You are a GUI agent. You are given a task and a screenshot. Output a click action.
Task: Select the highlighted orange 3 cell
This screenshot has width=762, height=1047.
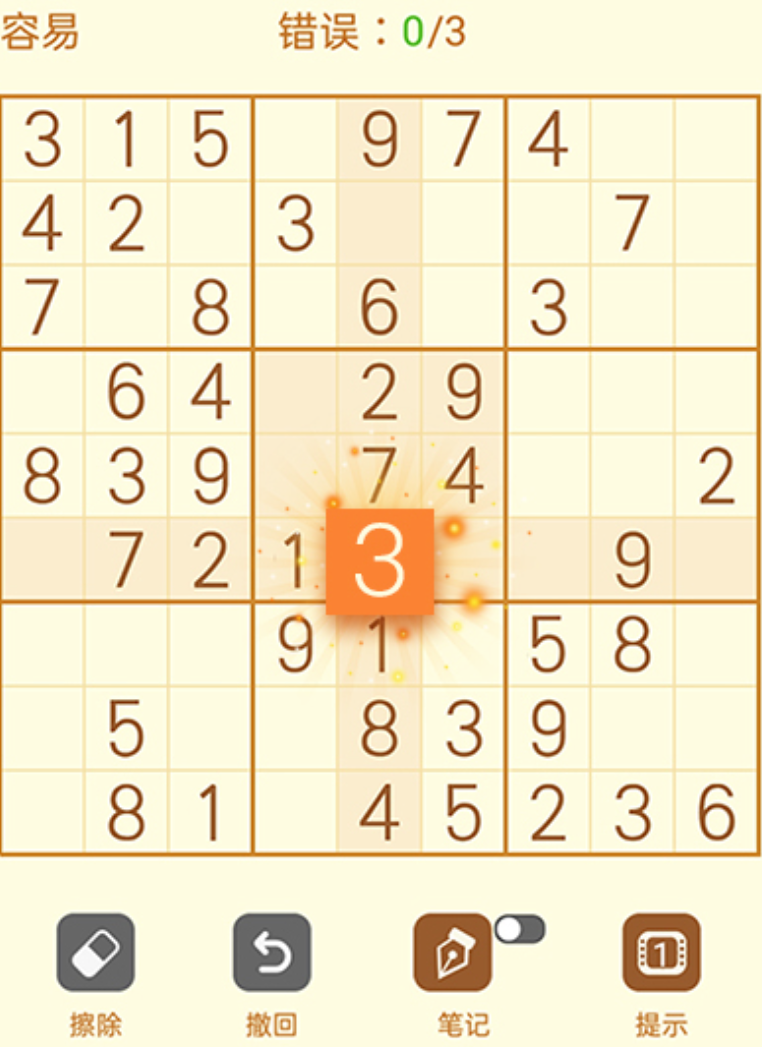[380, 561]
